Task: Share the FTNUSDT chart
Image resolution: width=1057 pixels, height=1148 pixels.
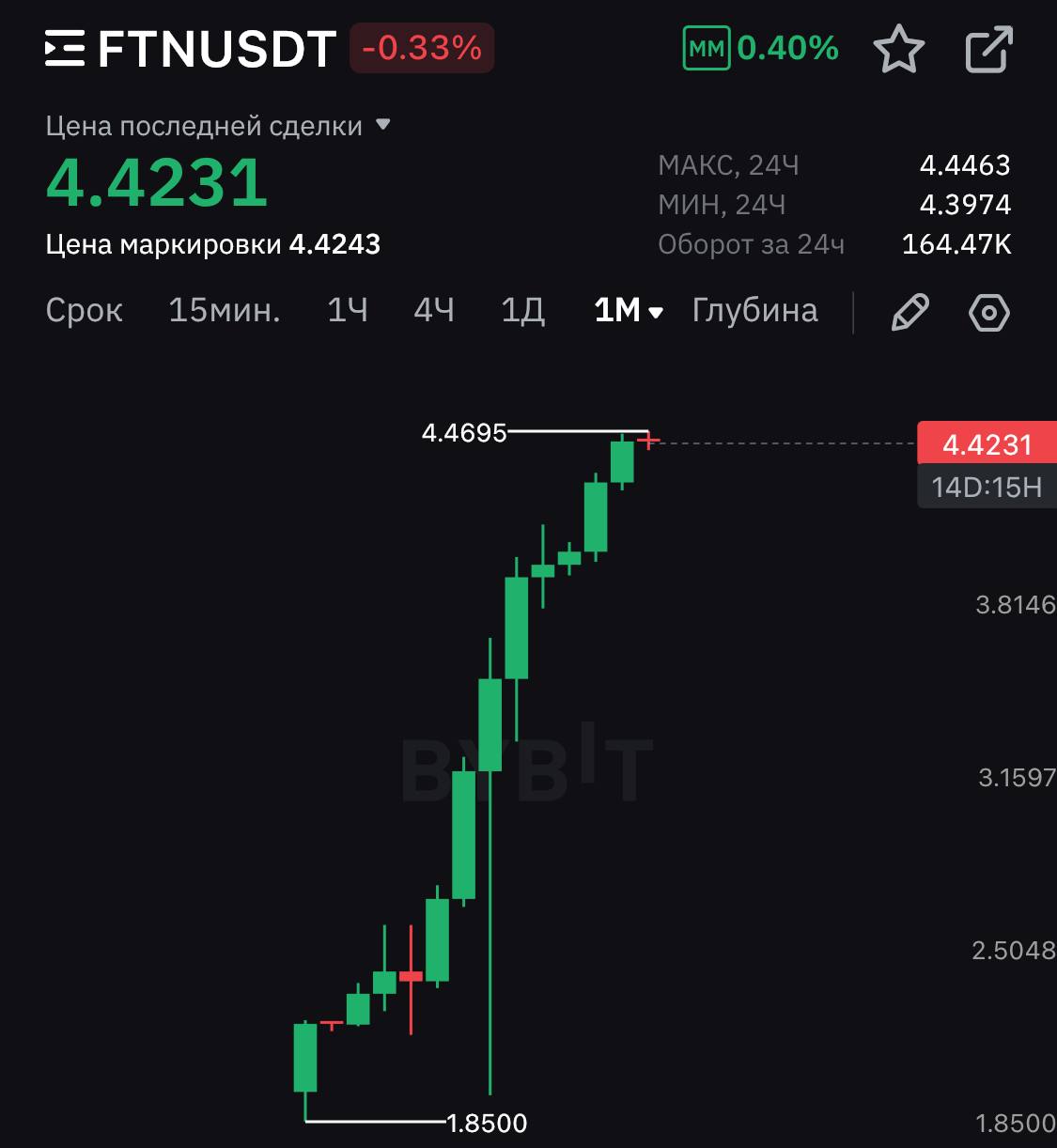Action: 988,49
